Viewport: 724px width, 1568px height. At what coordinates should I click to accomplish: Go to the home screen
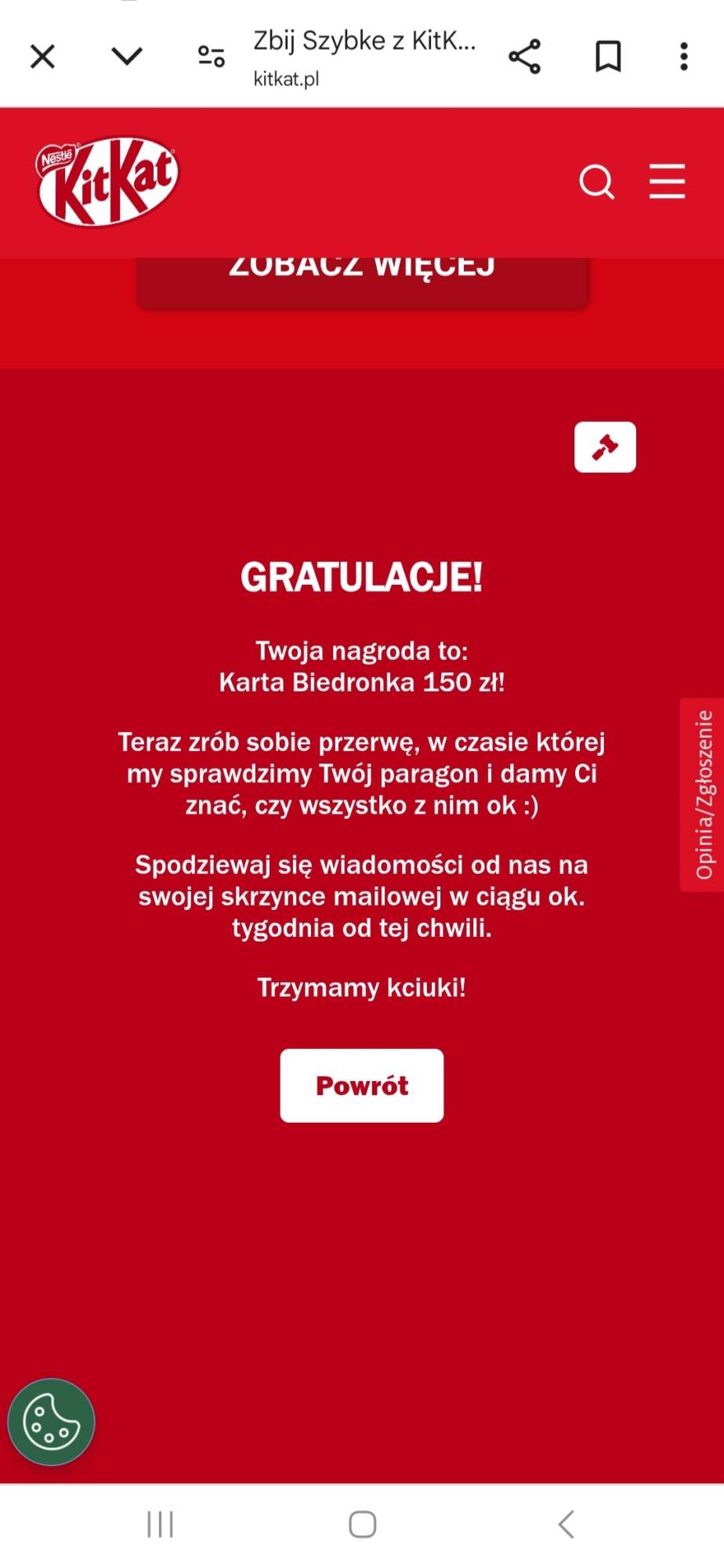tap(362, 1524)
